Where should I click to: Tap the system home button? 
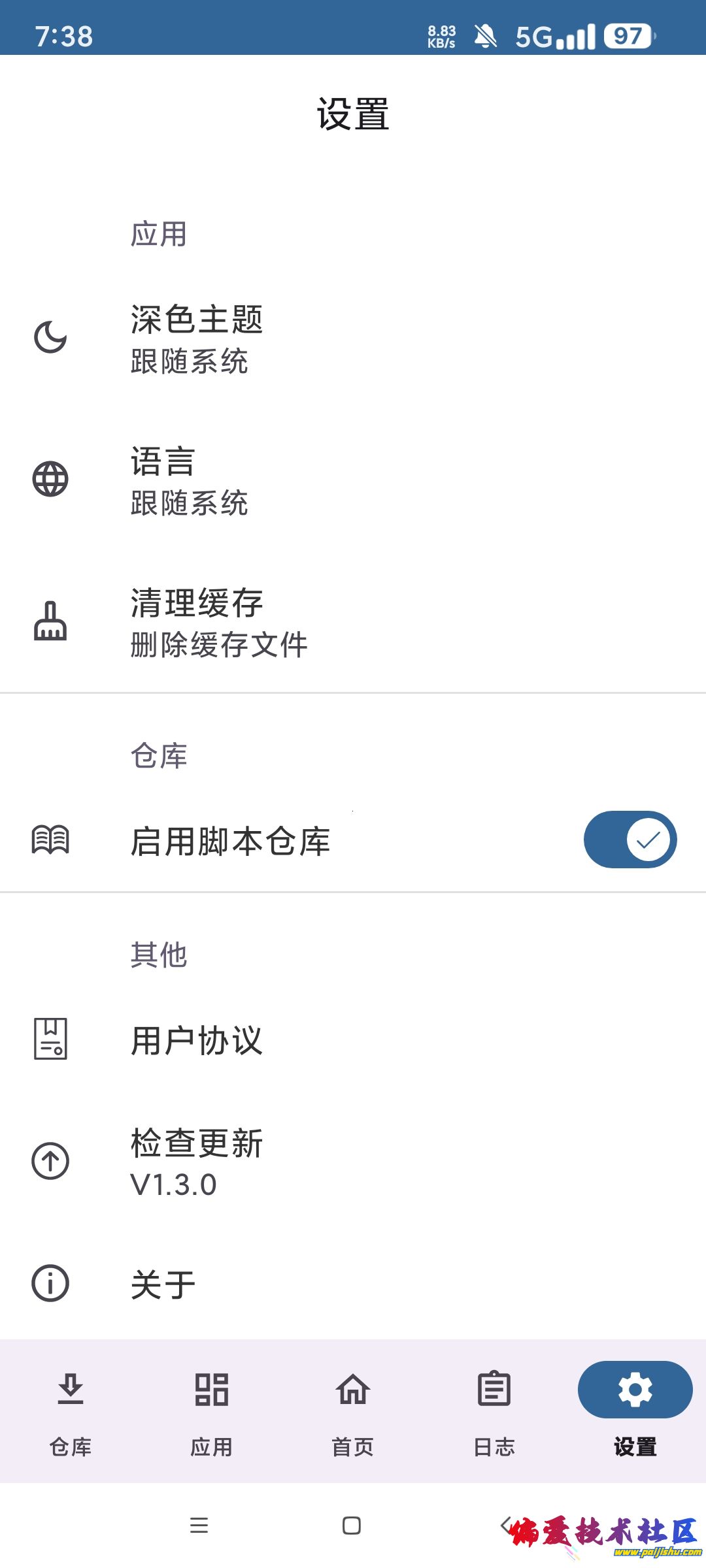tap(352, 1526)
